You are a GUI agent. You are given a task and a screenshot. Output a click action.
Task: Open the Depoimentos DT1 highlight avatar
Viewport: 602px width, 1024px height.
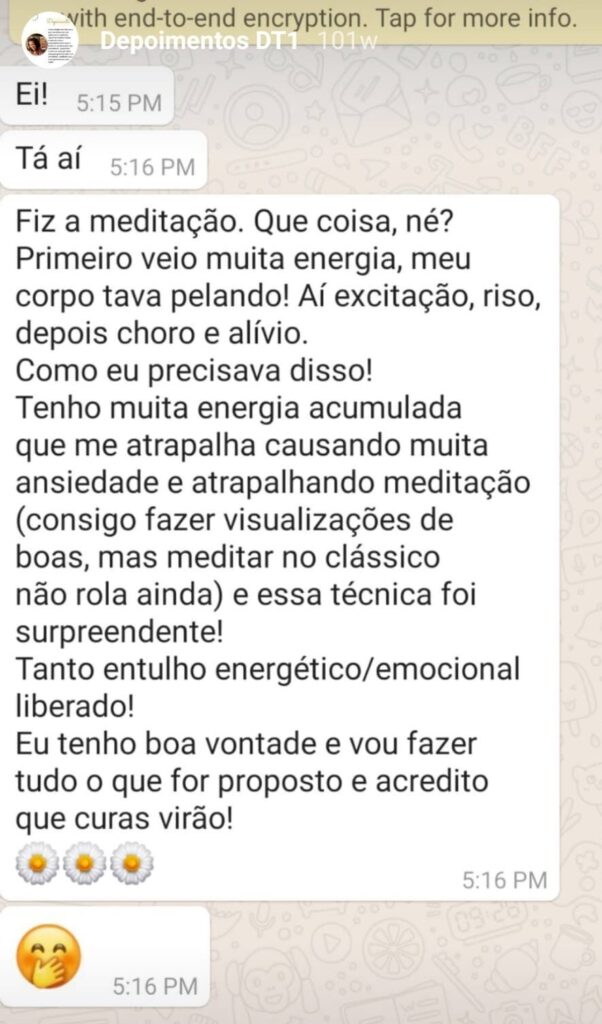[x=50, y=41]
